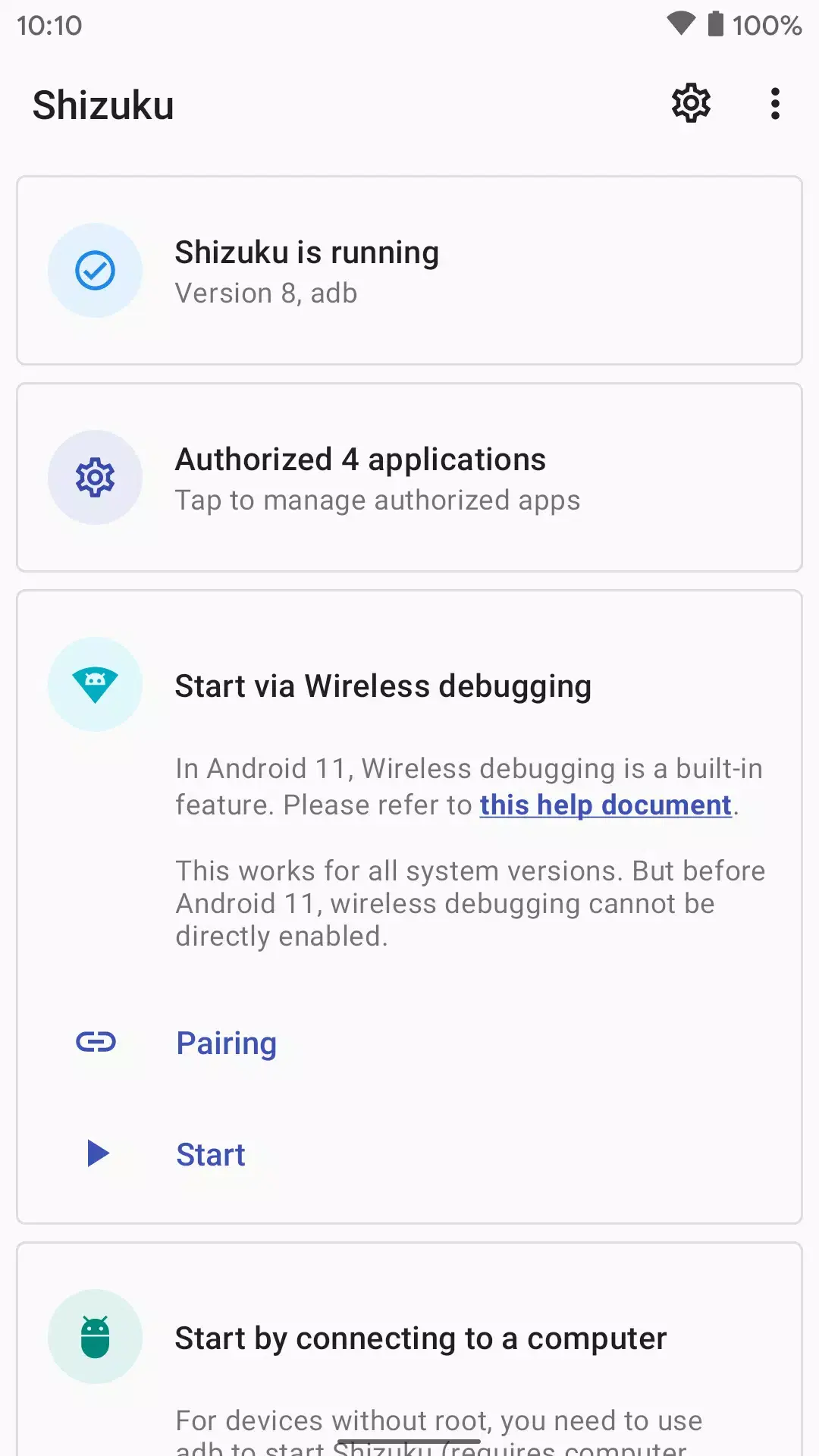The height and width of the screenshot is (1456, 819).
Task: Open Shizuku settings via the gear icon
Action: [x=691, y=102]
